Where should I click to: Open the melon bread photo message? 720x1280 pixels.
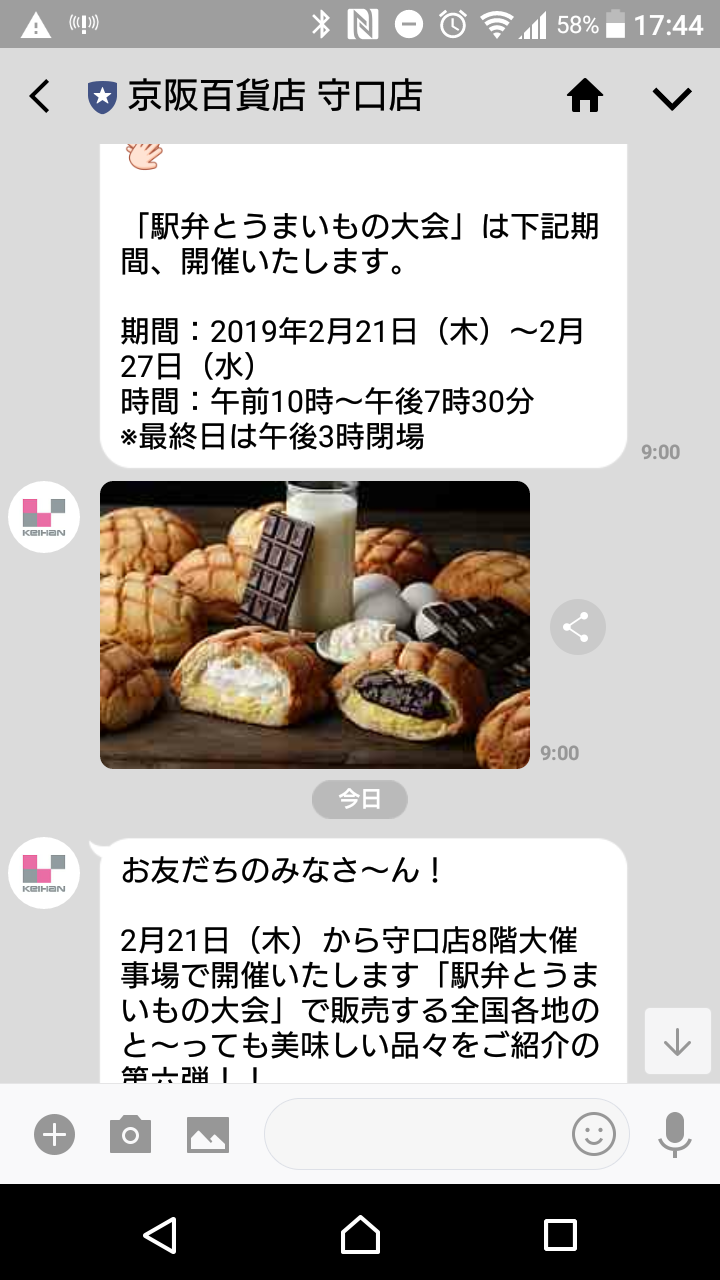coord(315,624)
